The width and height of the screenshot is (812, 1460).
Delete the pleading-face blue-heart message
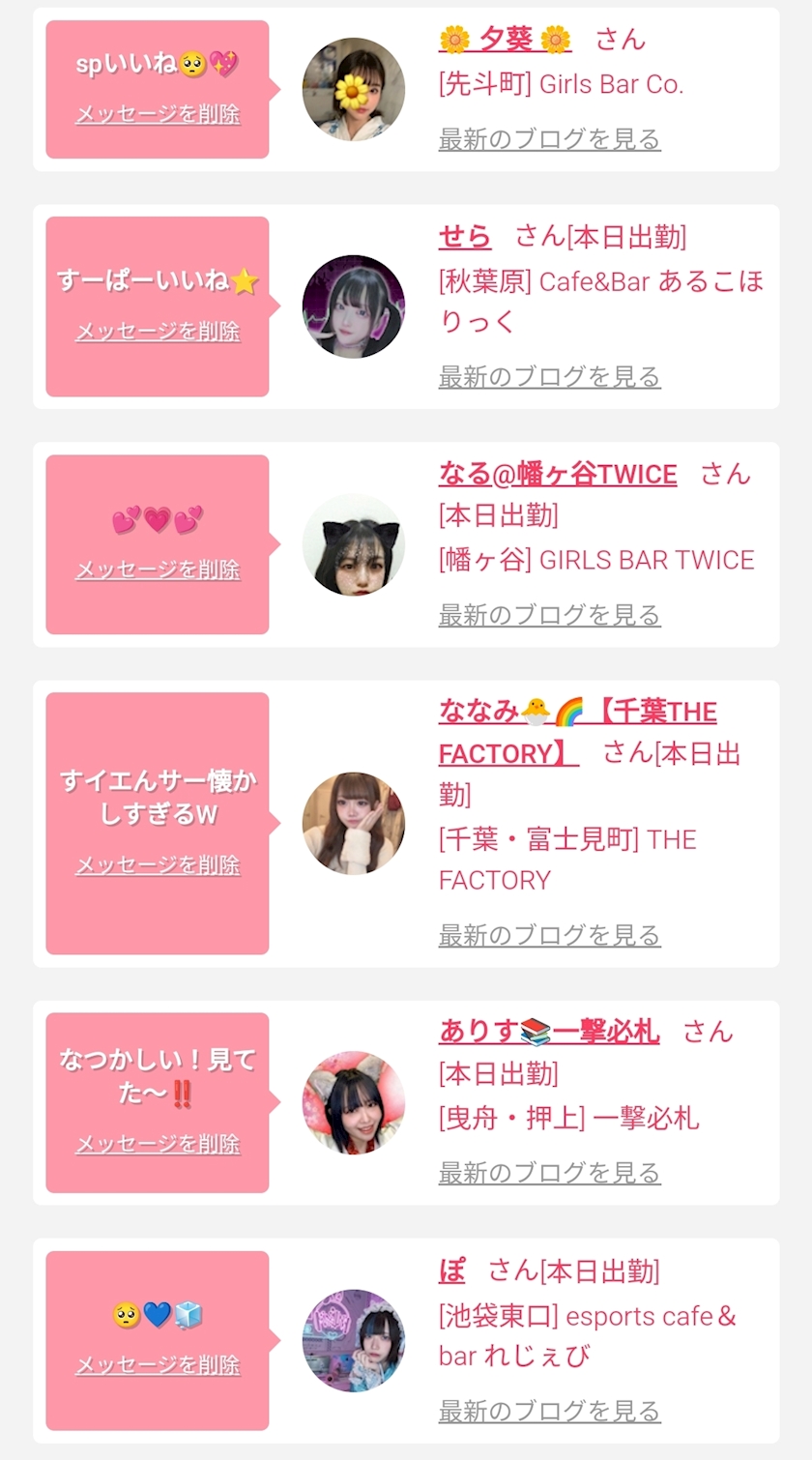coord(158,1364)
